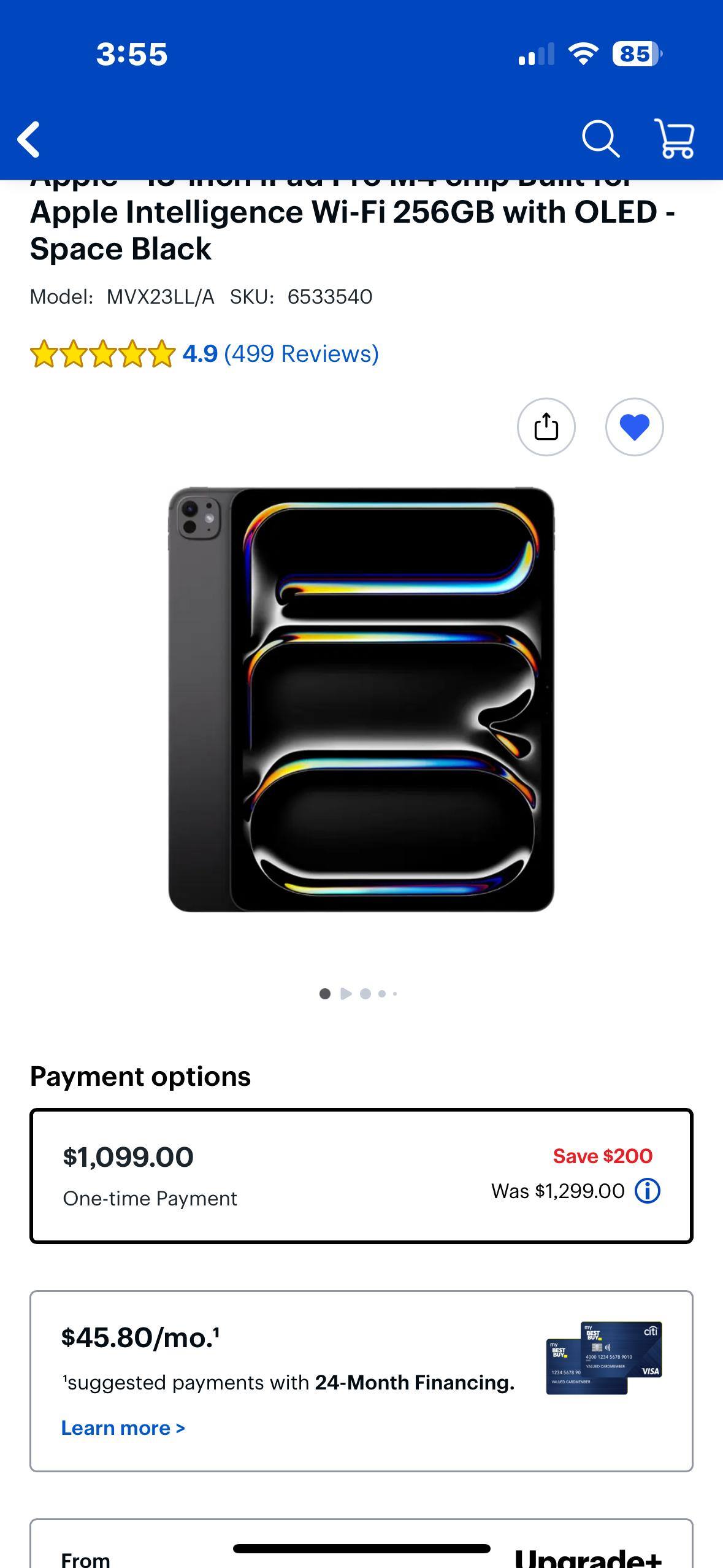Select the first carousel indicator dot

325,994
